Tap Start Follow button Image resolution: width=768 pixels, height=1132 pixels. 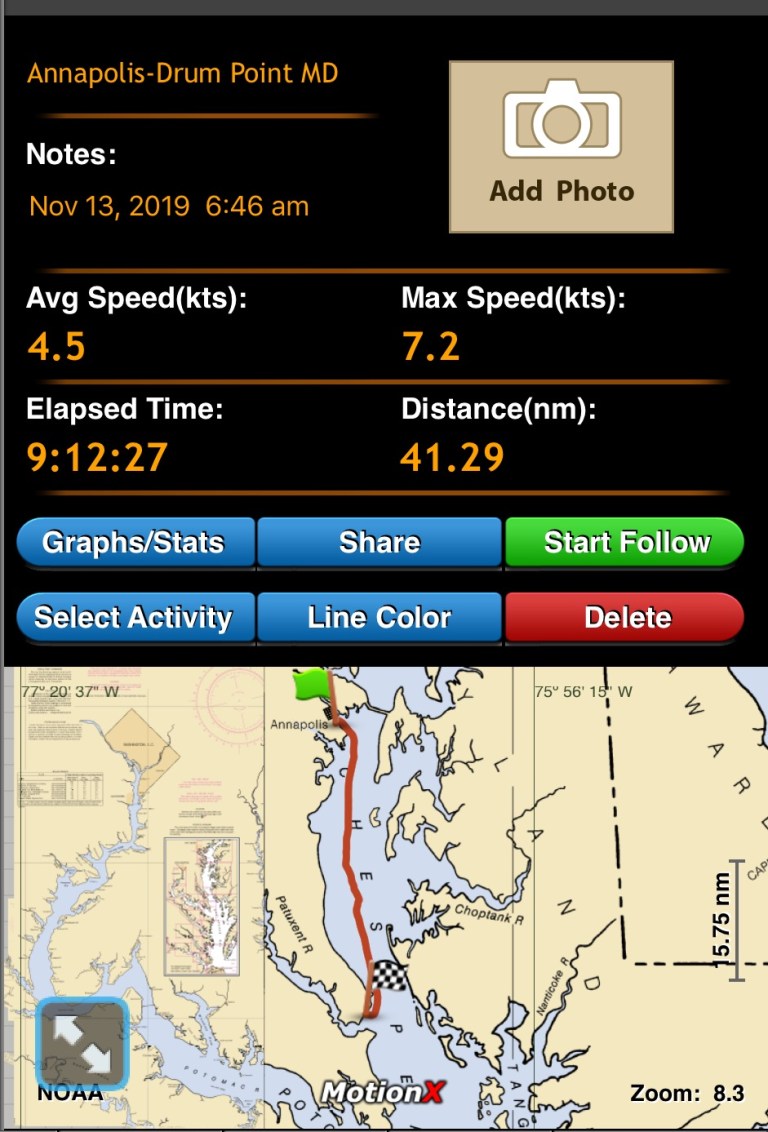[625, 543]
